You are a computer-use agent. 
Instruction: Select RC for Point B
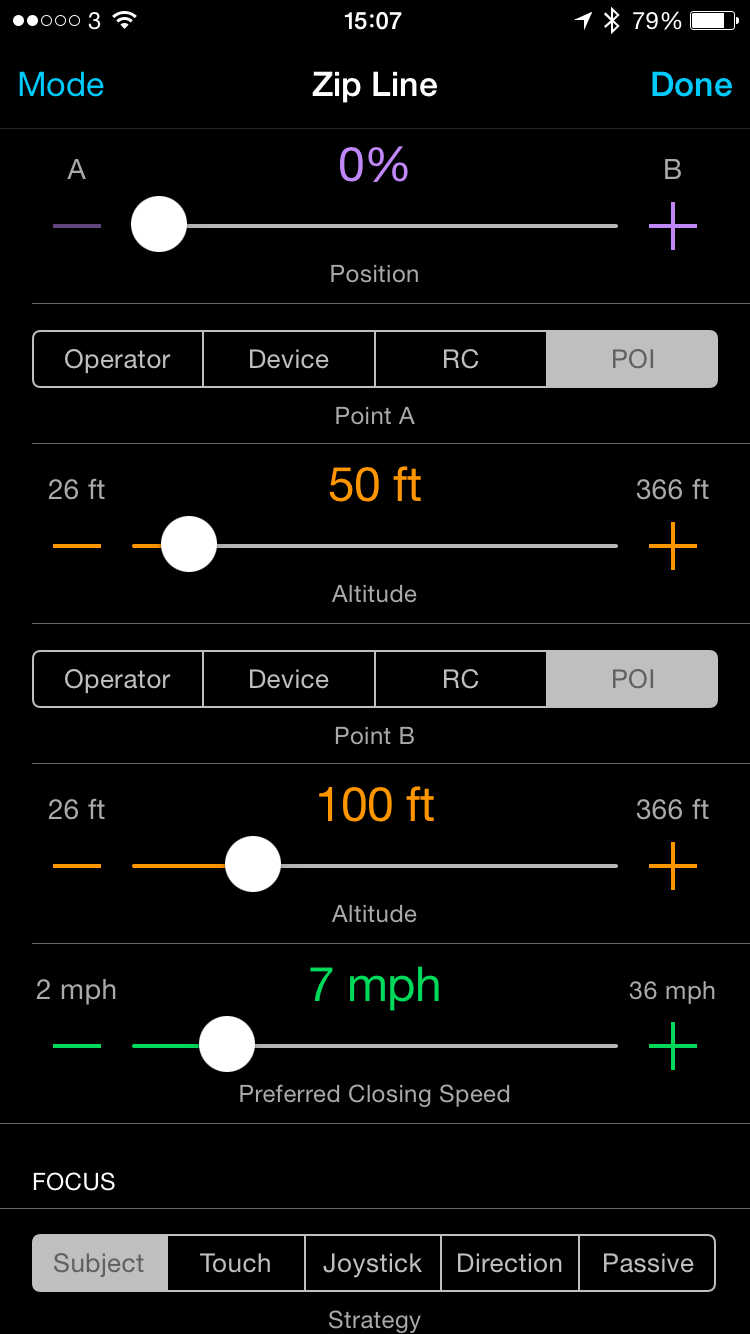click(461, 679)
